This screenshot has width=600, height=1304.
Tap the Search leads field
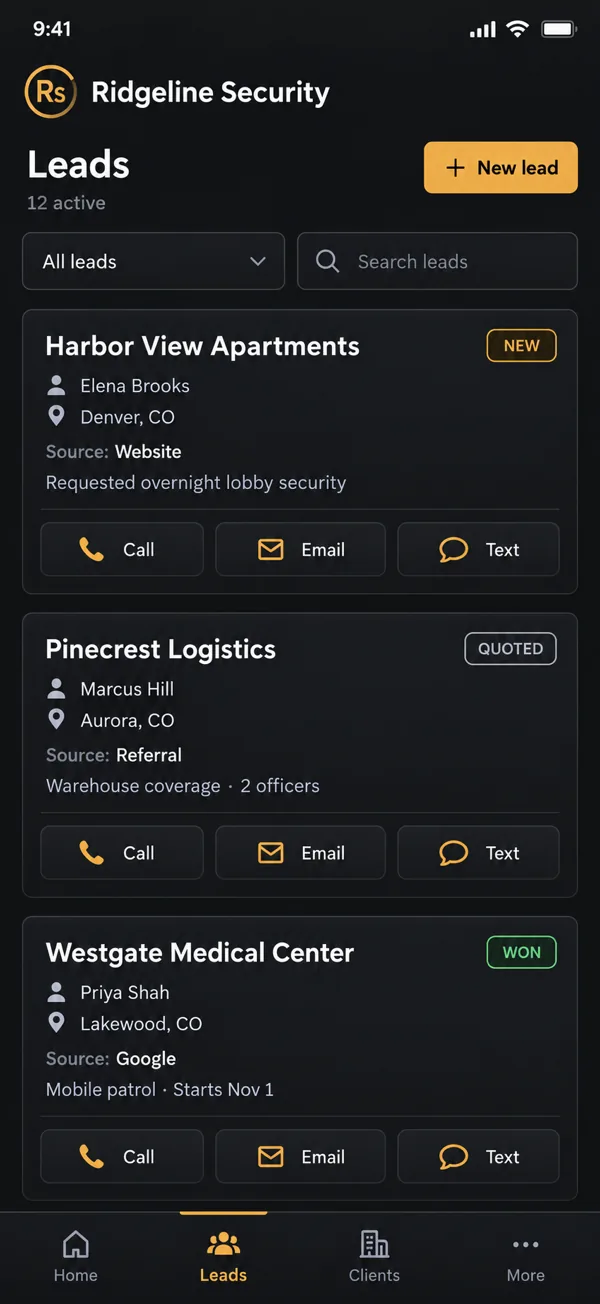click(438, 261)
